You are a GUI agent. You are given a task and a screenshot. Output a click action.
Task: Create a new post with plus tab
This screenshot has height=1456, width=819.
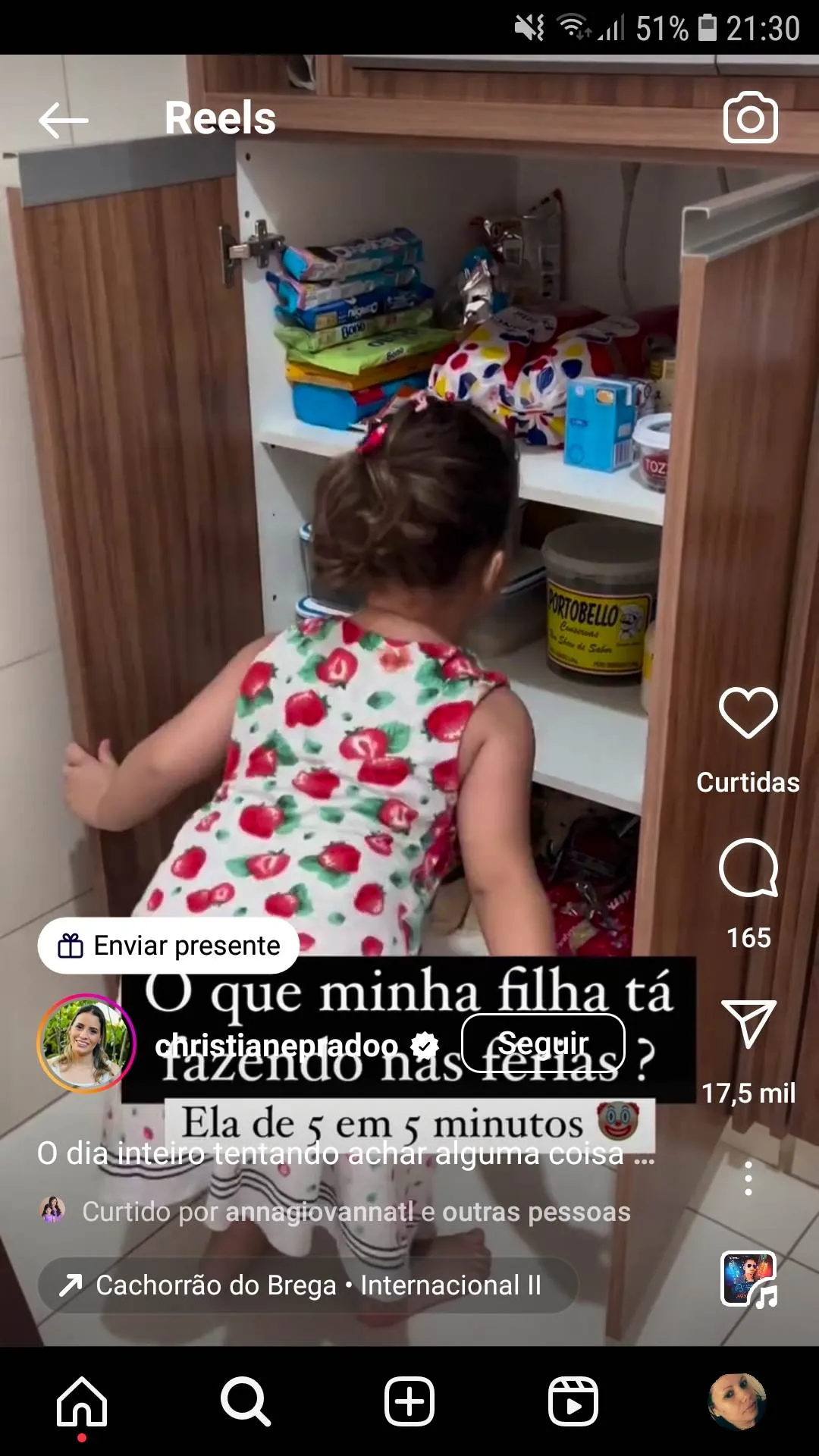coord(409,1401)
